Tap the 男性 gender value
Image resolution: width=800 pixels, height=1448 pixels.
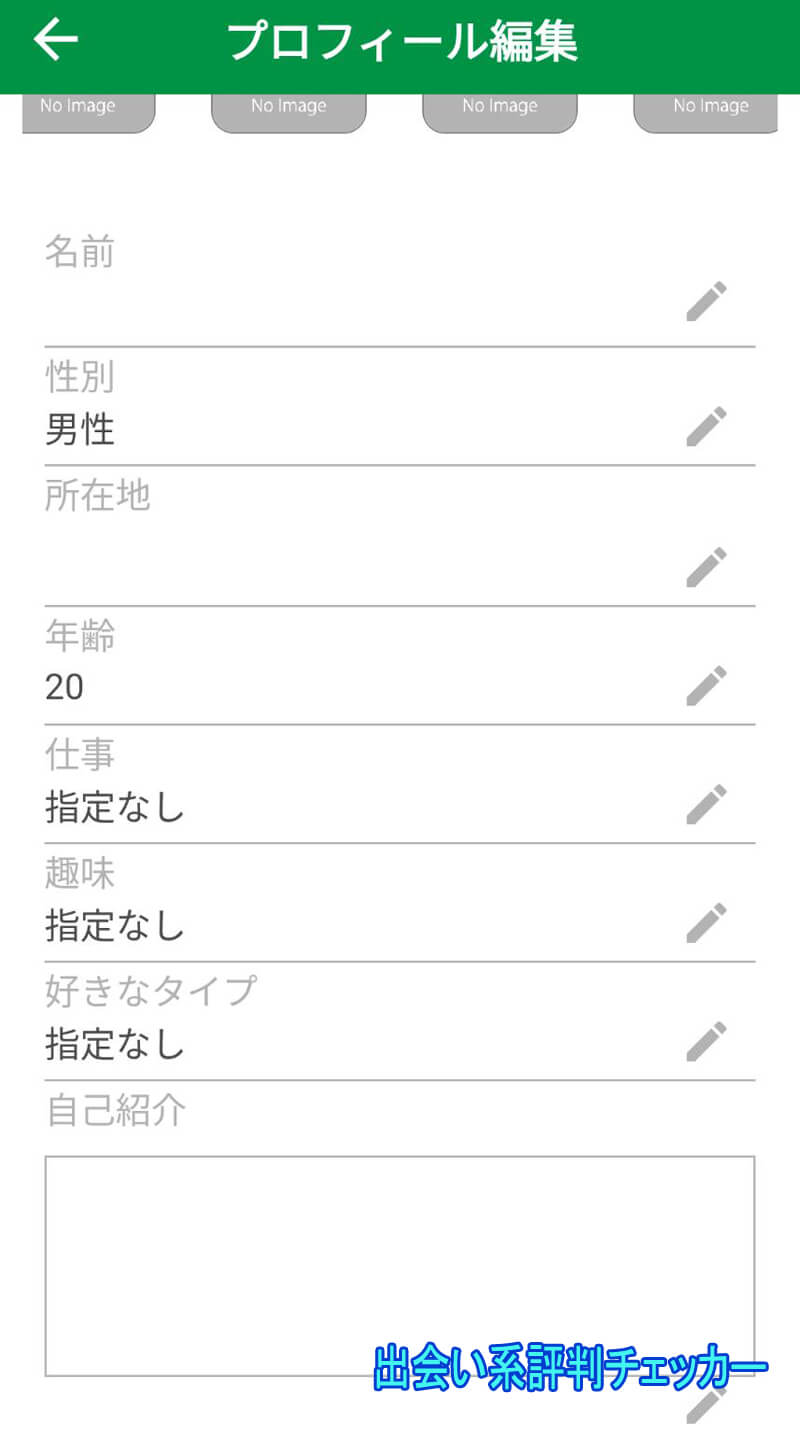77,430
